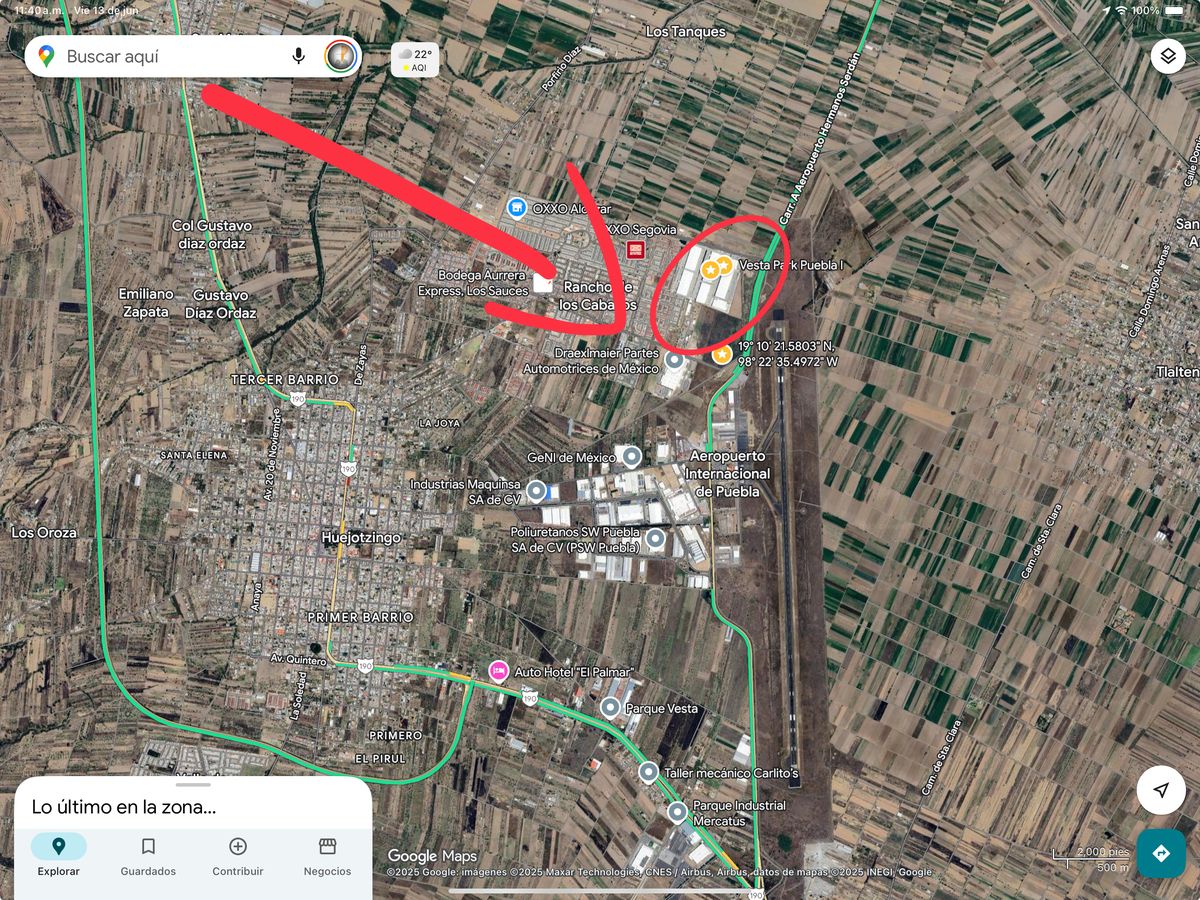Open the Auto Hotel "El Palmar" pin
The image size is (1200, 900).
coord(497,671)
